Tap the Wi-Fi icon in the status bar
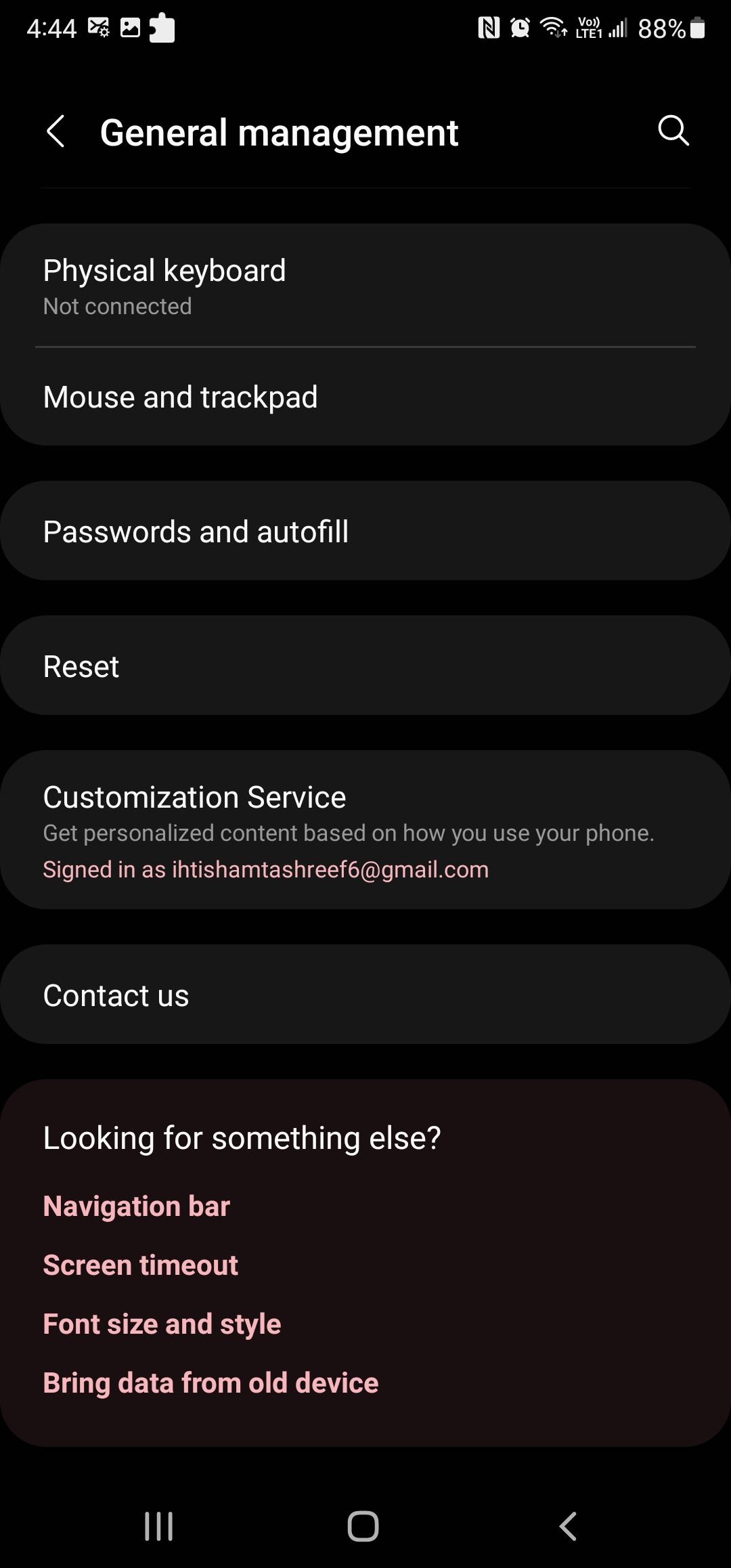The height and width of the screenshot is (1568, 731). pos(552,27)
